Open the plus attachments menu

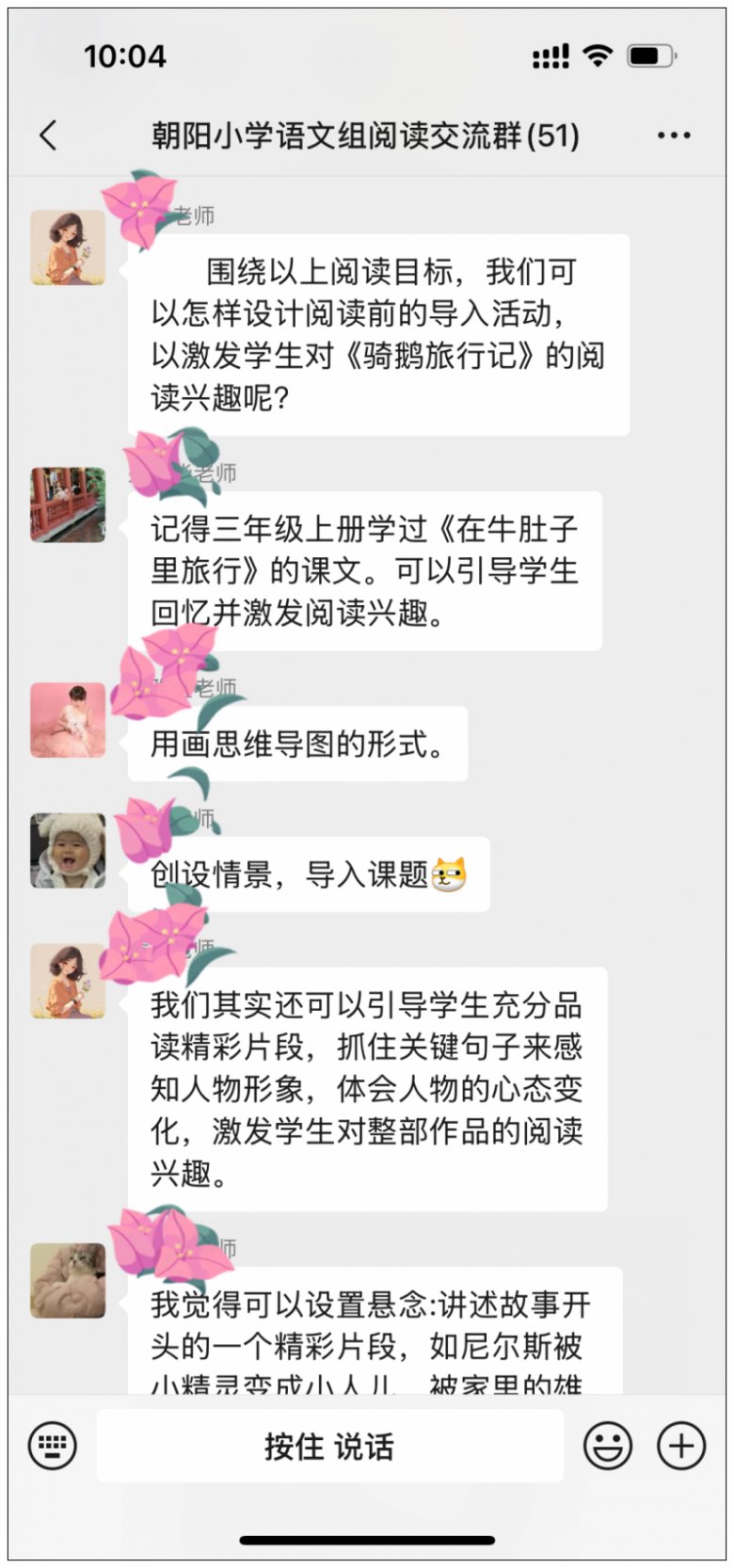click(x=680, y=1446)
